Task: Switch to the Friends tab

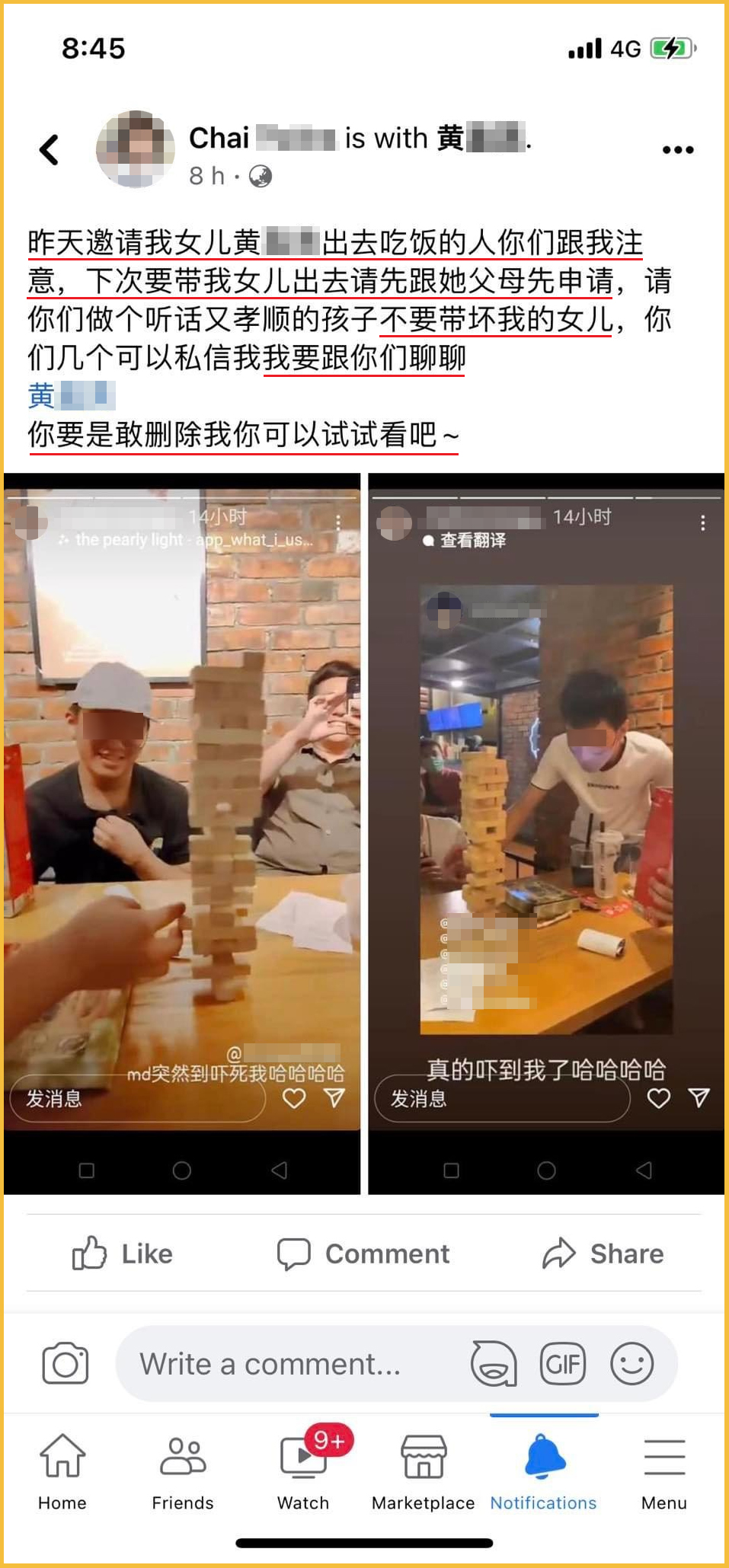Action: [183, 1471]
